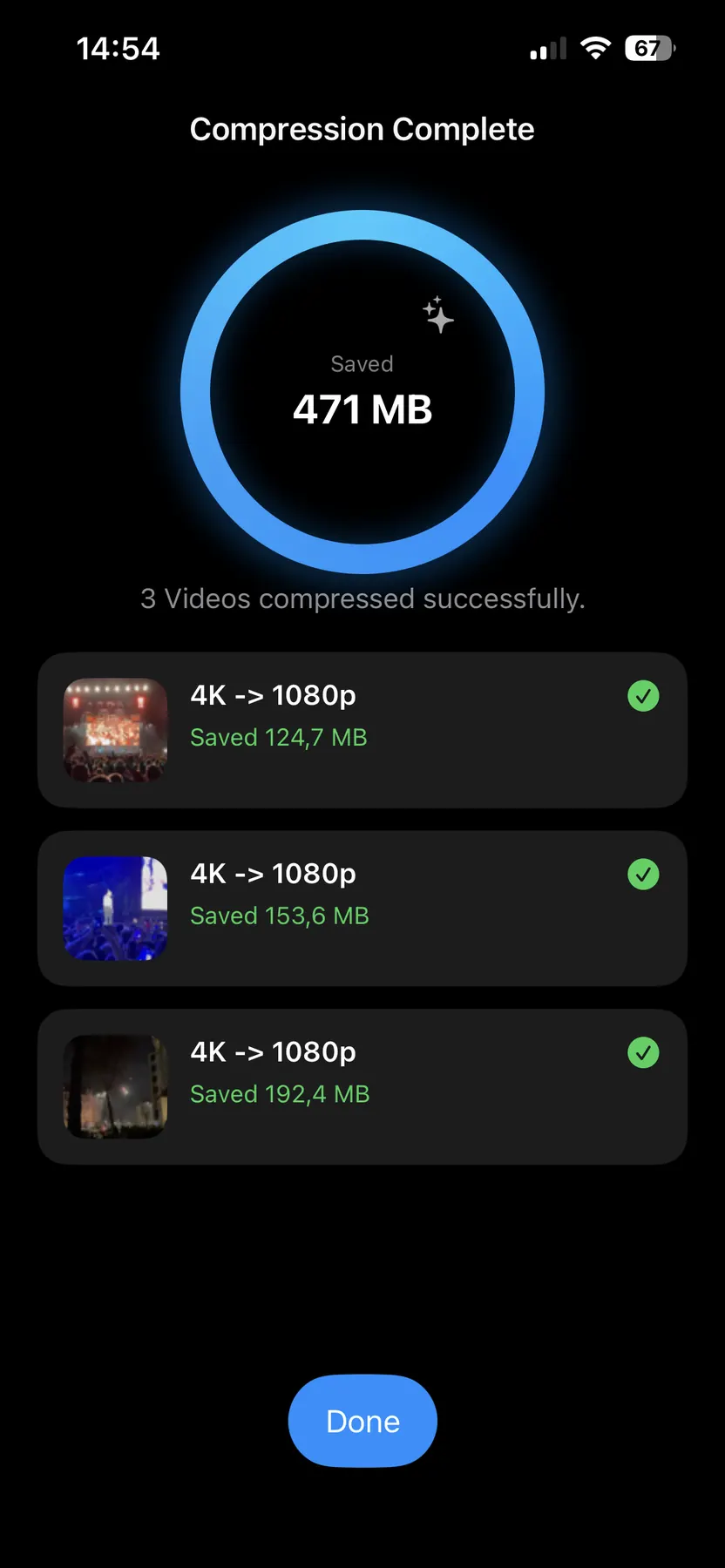Tap the Done button
The width and height of the screenshot is (725, 1568).
point(362,1420)
